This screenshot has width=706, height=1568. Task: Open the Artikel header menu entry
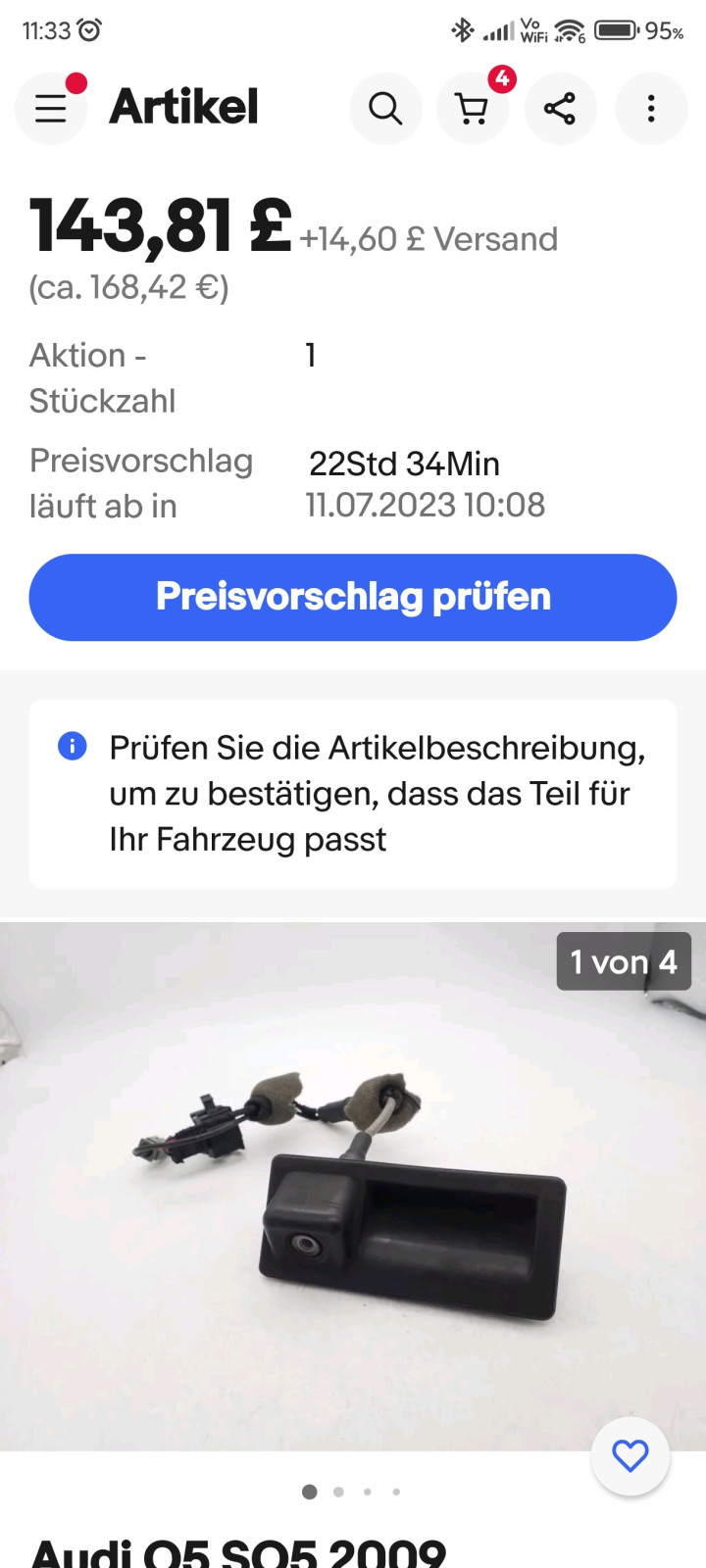click(183, 109)
